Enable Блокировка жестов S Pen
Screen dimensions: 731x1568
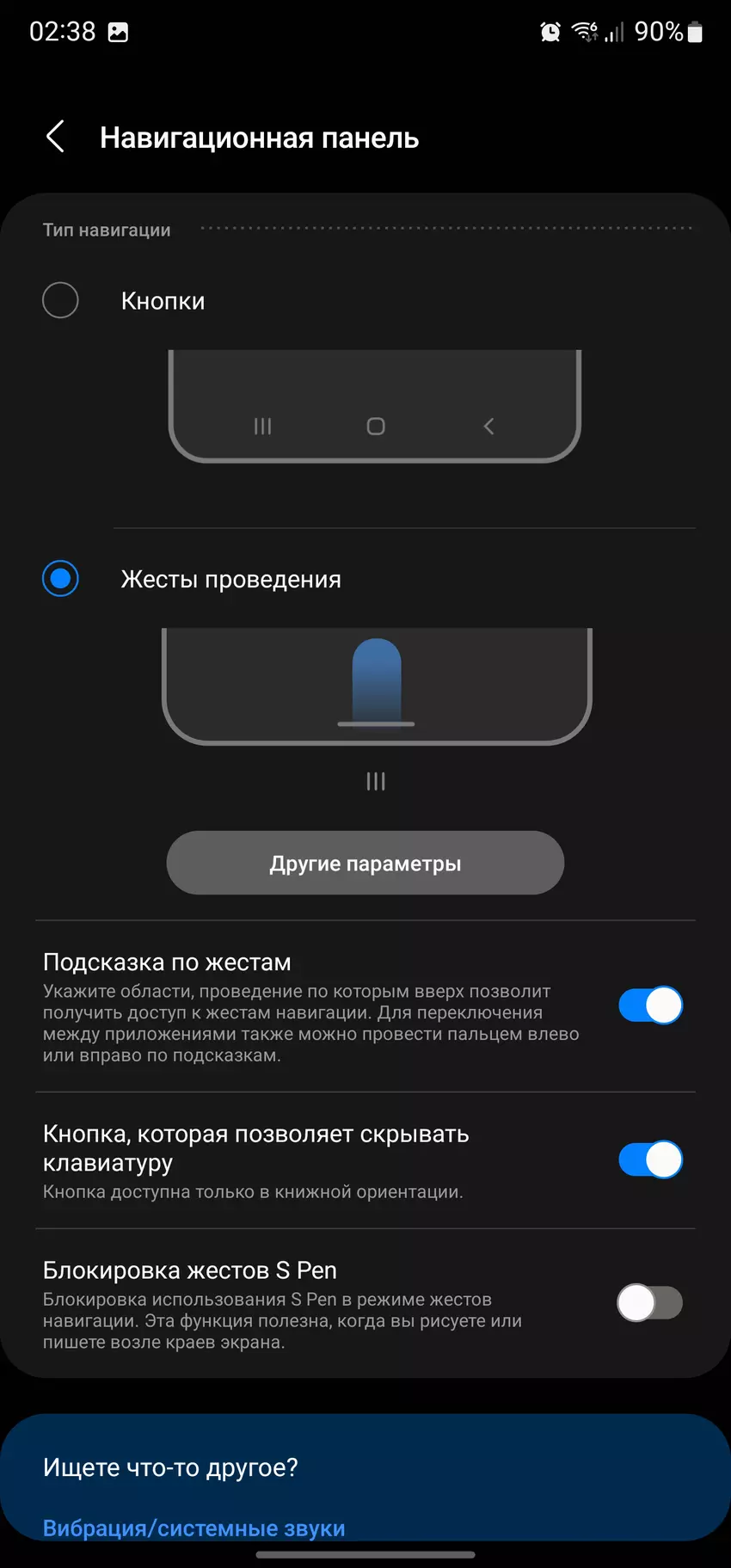tap(650, 1302)
